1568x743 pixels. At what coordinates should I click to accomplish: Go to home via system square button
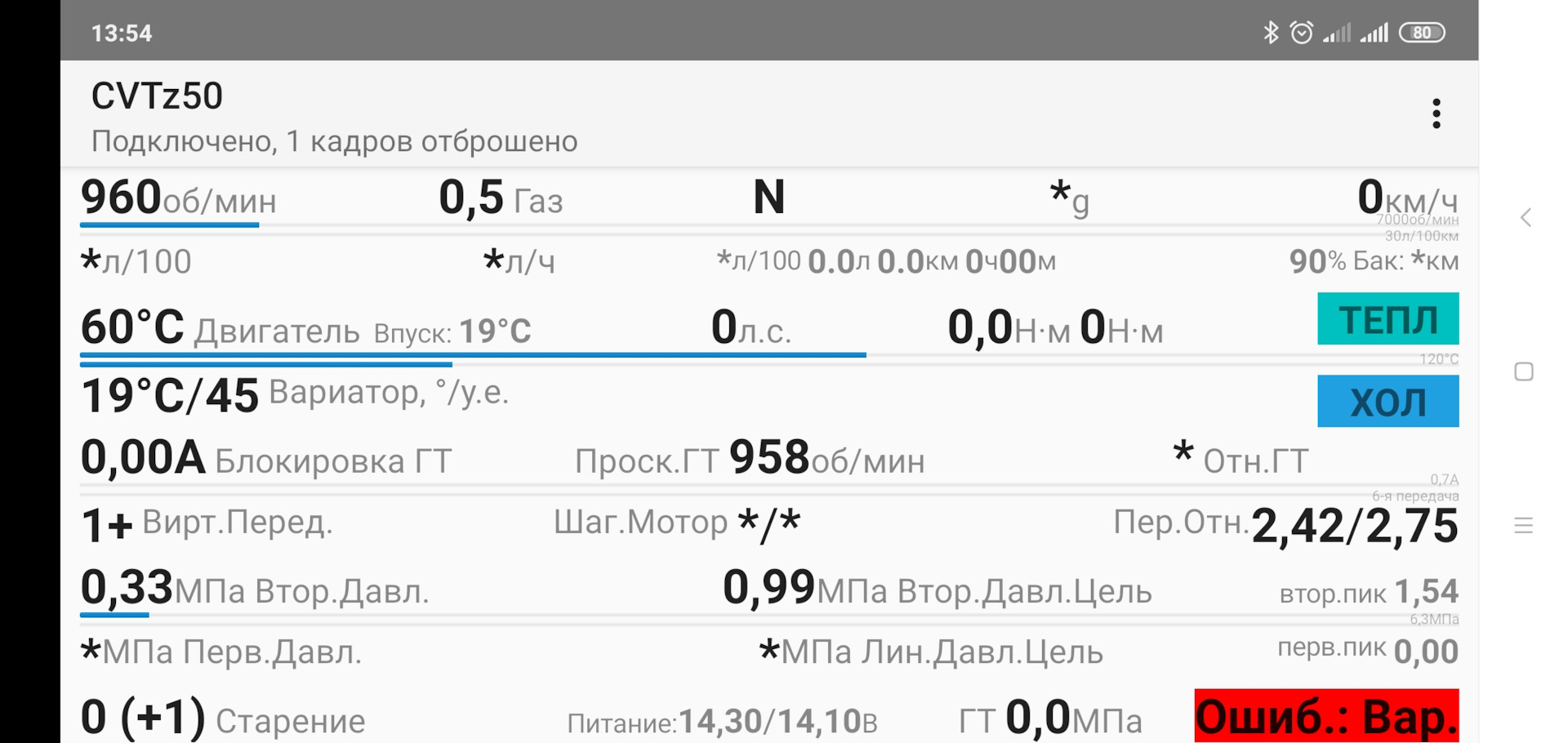point(1524,372)
